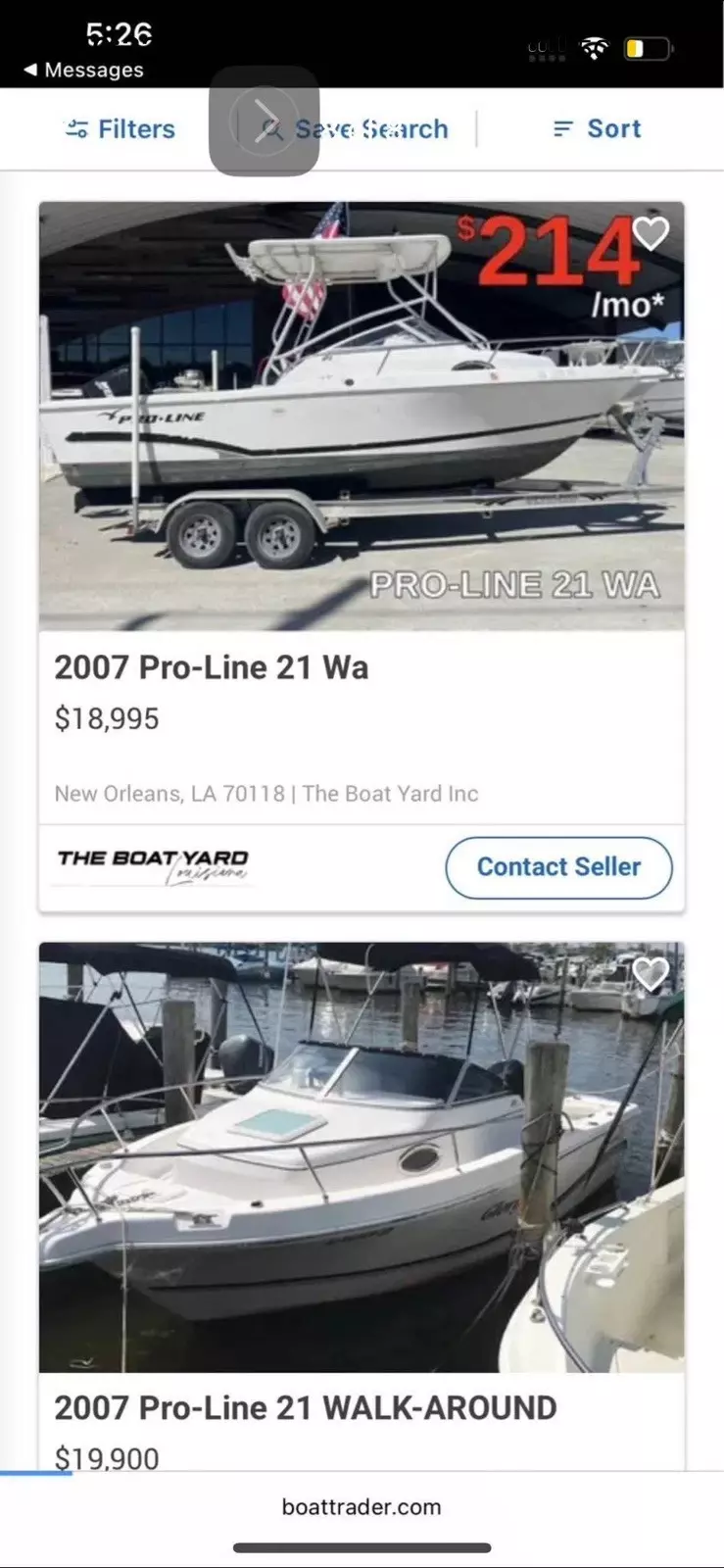Save this search

[x=355, y=129]
